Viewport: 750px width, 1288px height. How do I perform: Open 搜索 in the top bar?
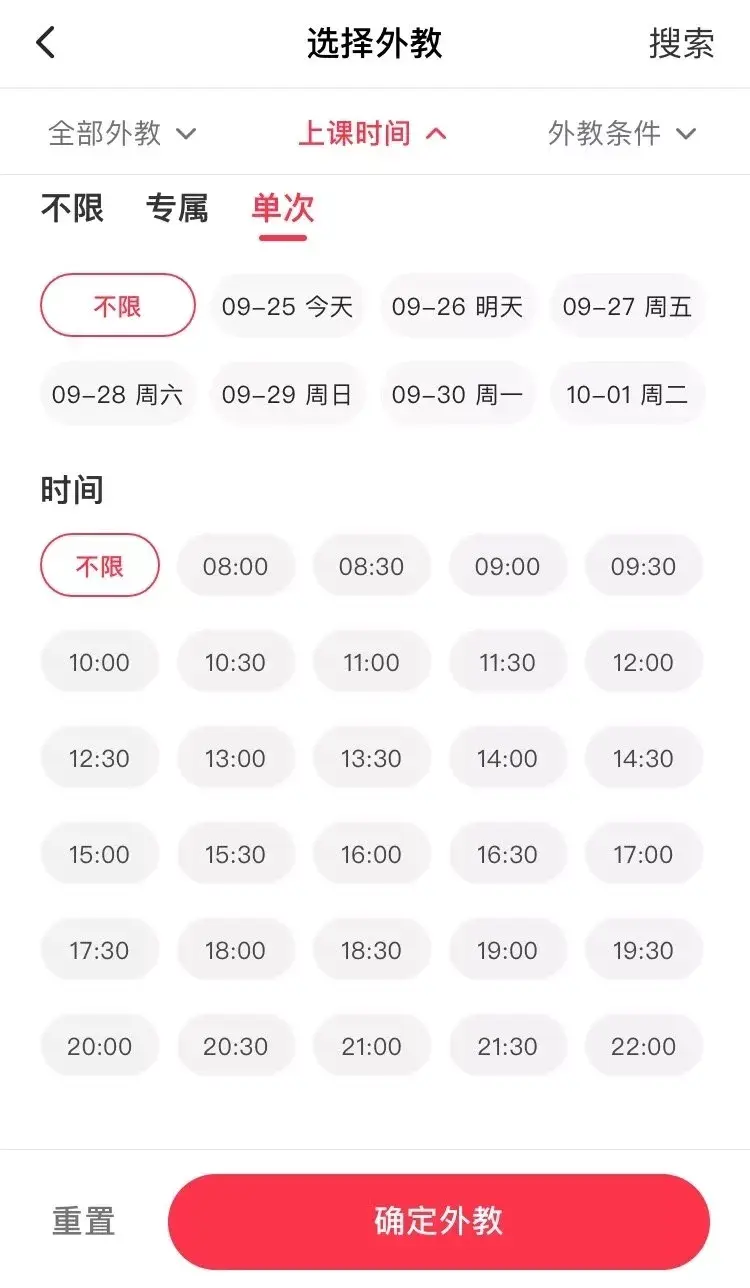pyautogui.click(x=681, y=43)
